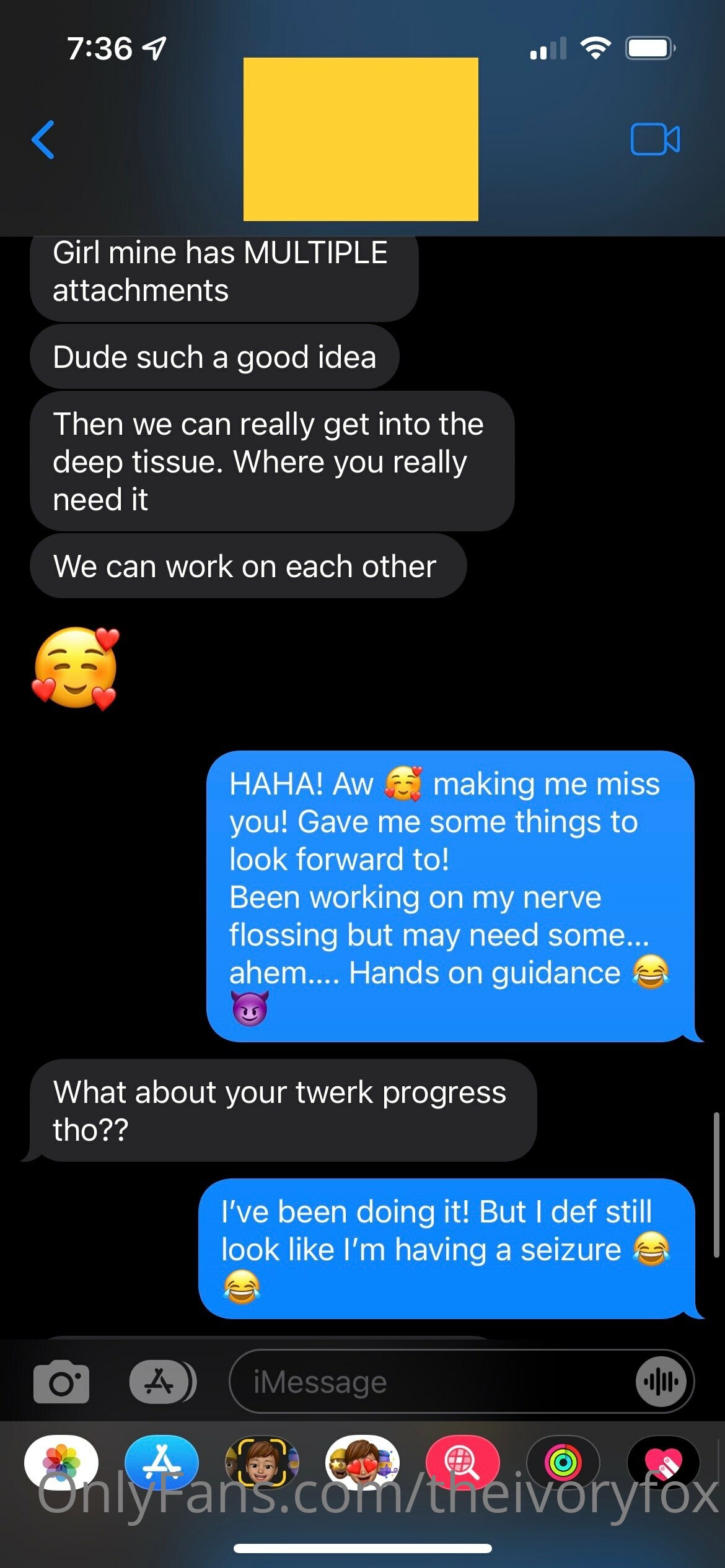Open the Memoji camera effects app

coord(262,1463)
